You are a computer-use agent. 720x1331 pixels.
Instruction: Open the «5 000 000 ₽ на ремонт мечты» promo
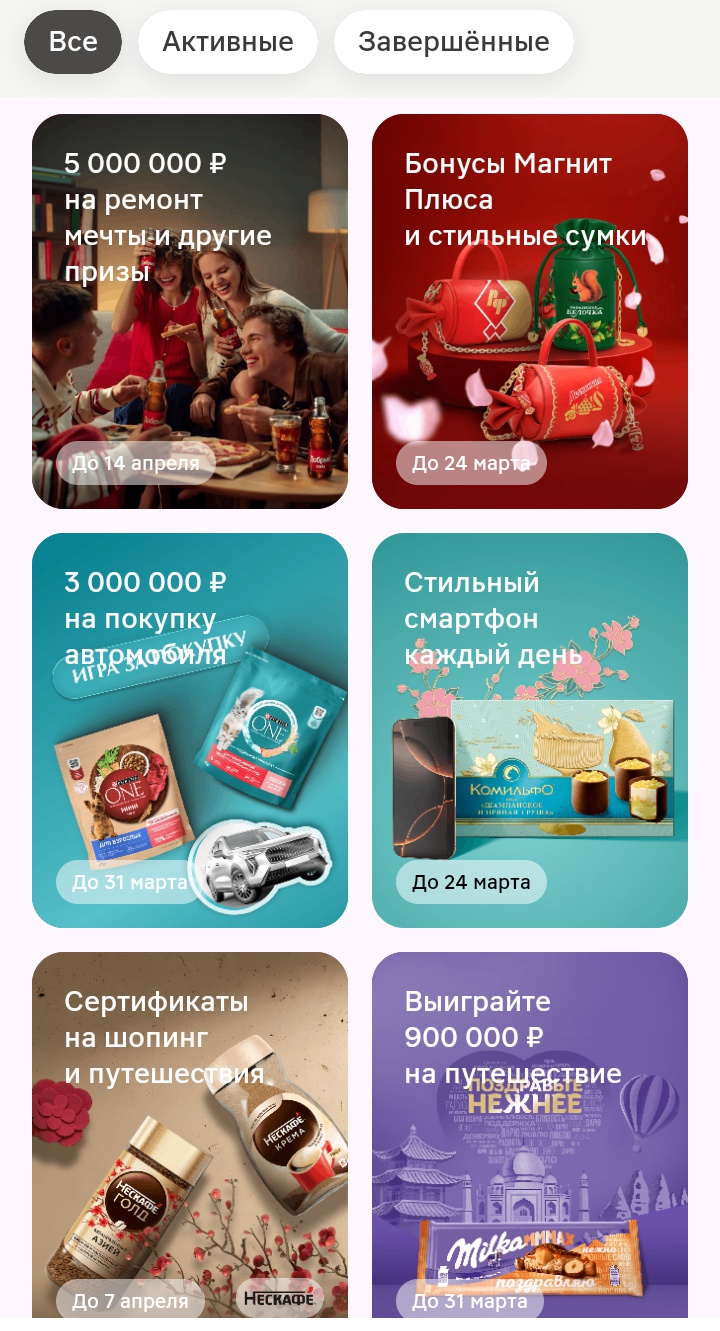(x=190, y=312)
